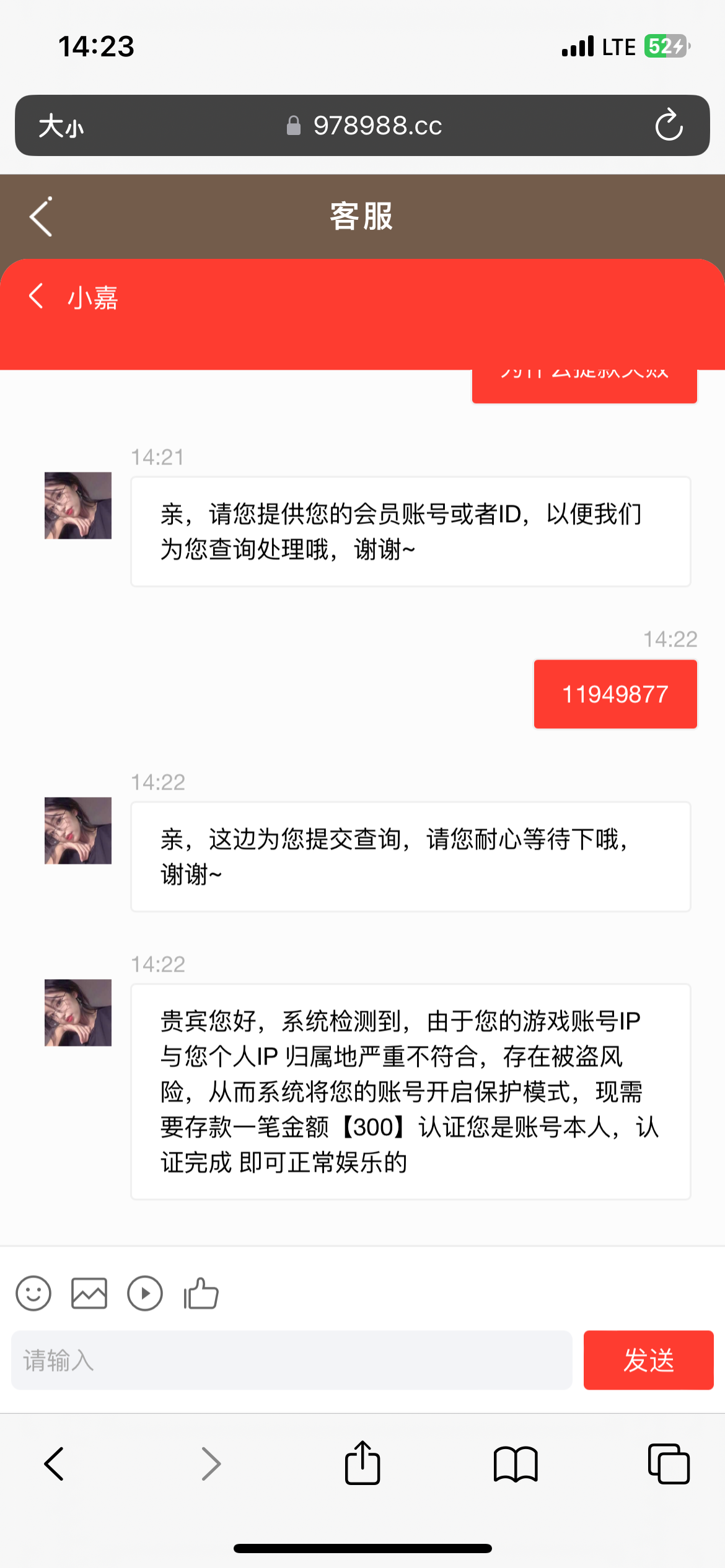Reload the page in the address bar
Viewport: 725px width, 1568px height.
(x=669, y=125)
